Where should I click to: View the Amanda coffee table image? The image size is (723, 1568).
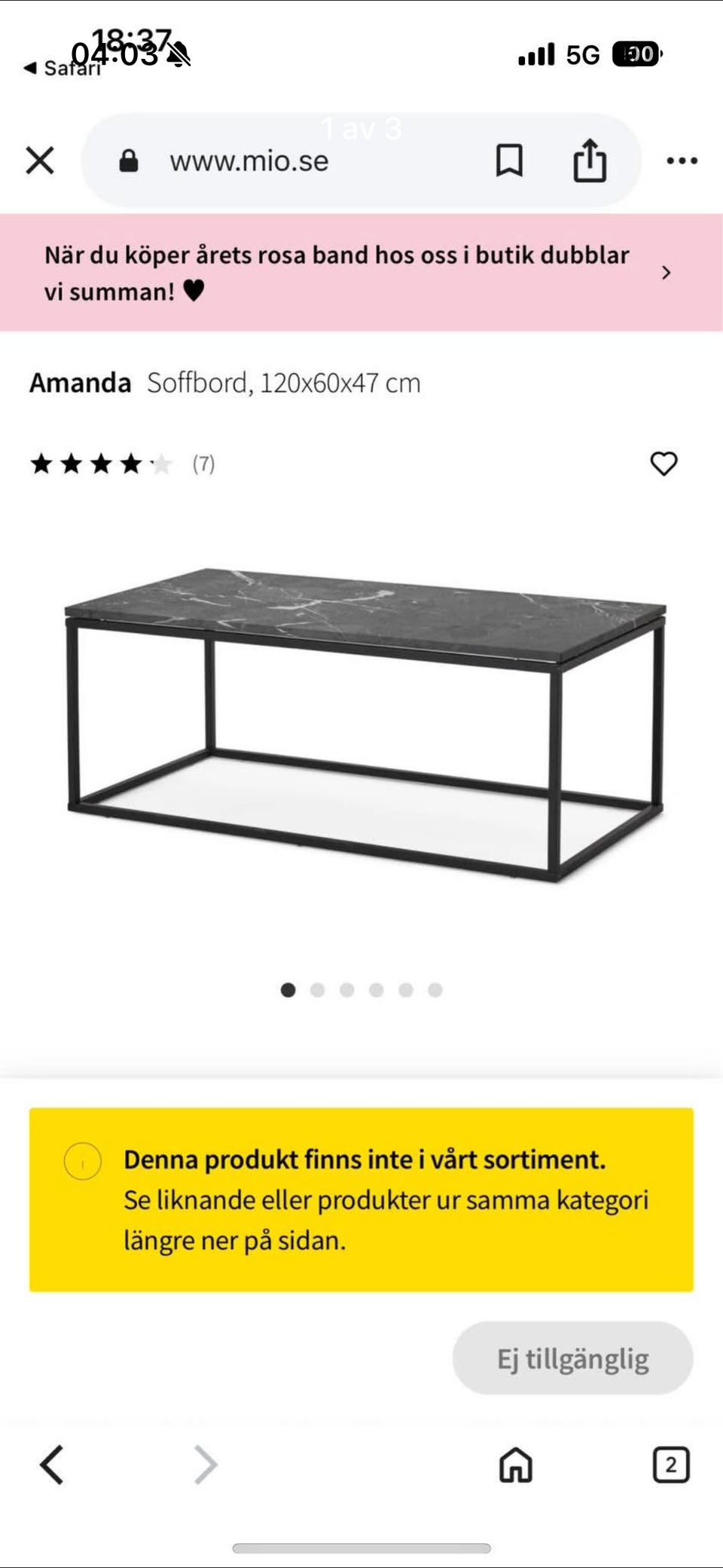[363, 723]
